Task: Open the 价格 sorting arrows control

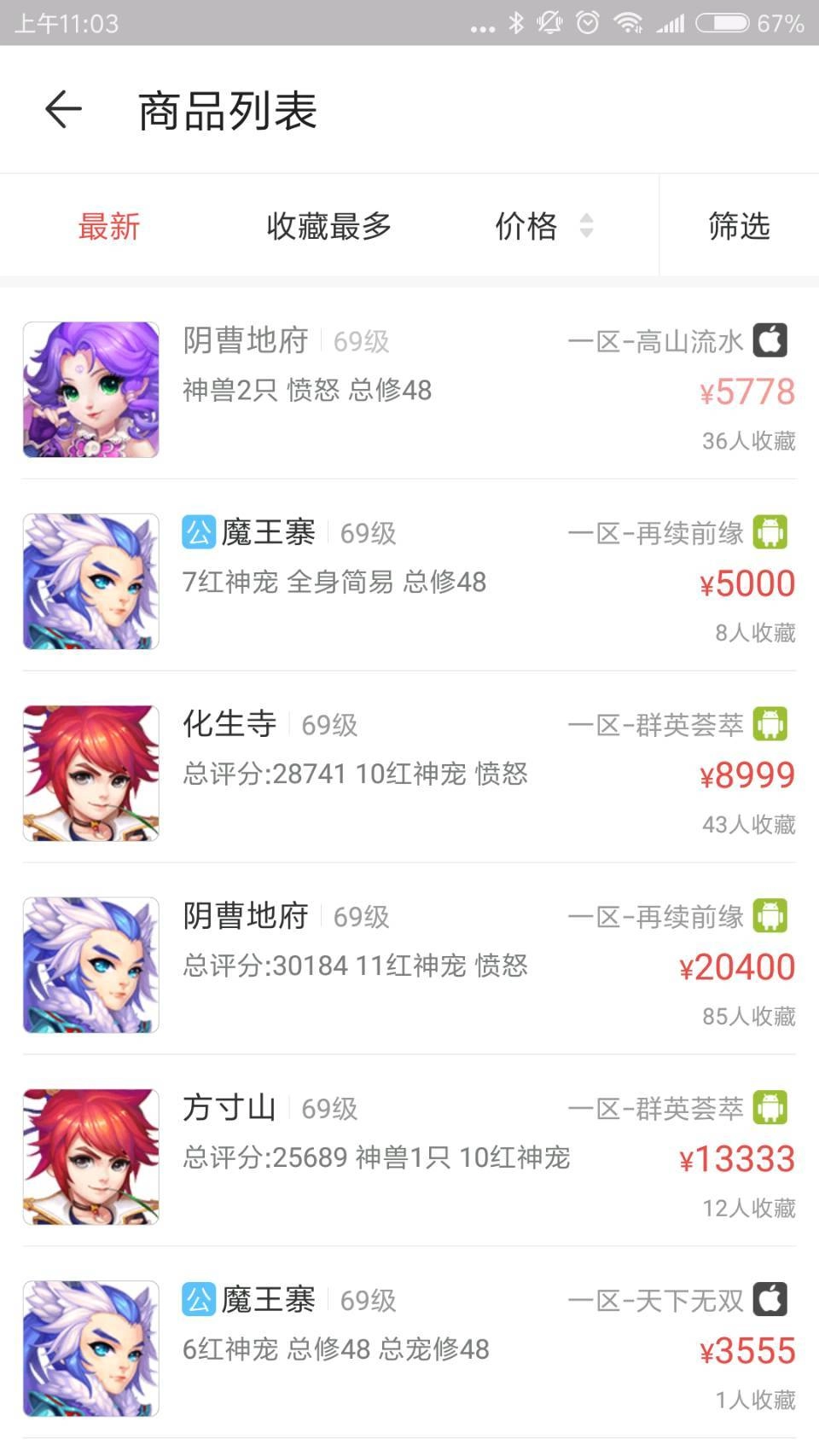Action: tap(585, 226)
